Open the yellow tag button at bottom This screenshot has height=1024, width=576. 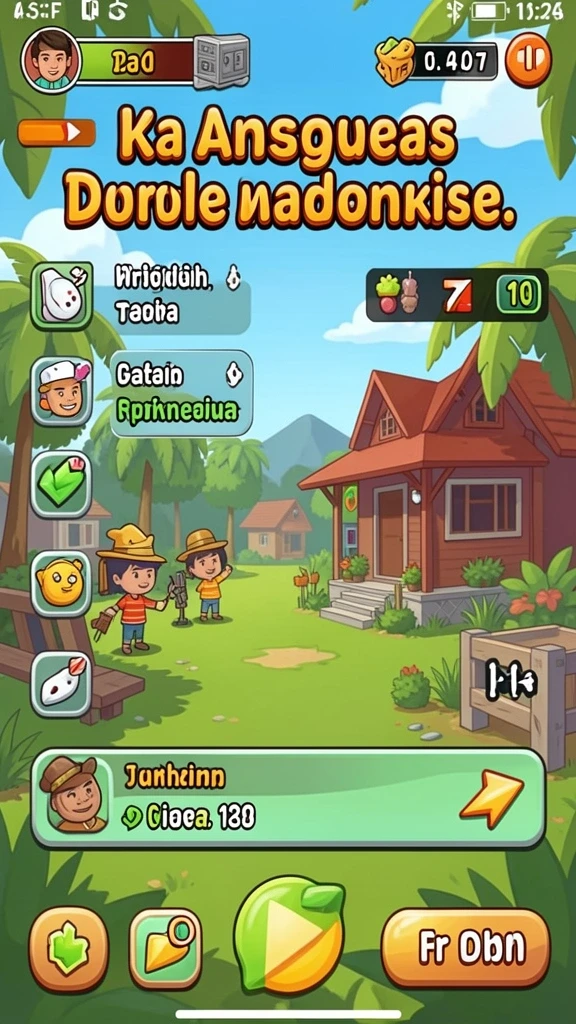(x=165, y=948)
